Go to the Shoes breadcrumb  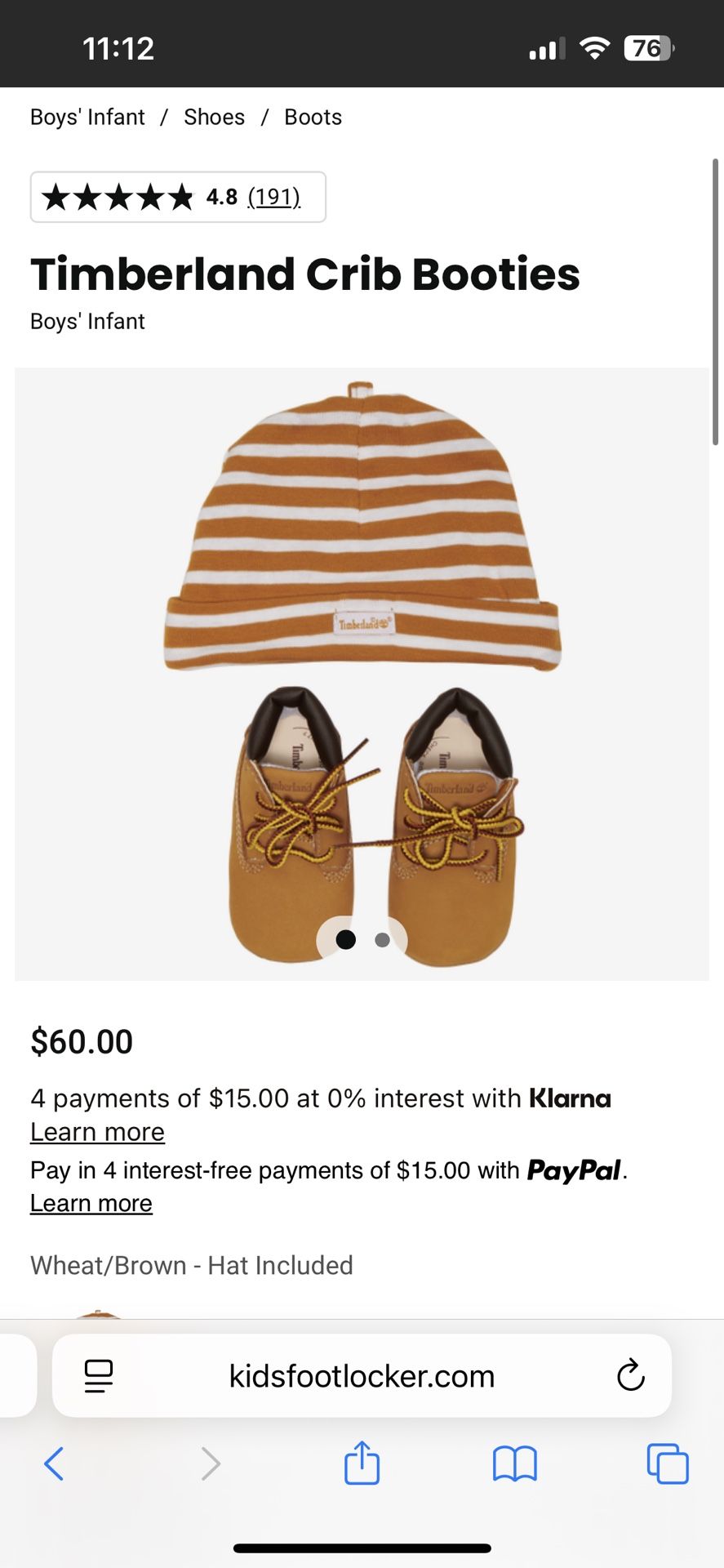(x=214, y=117)
